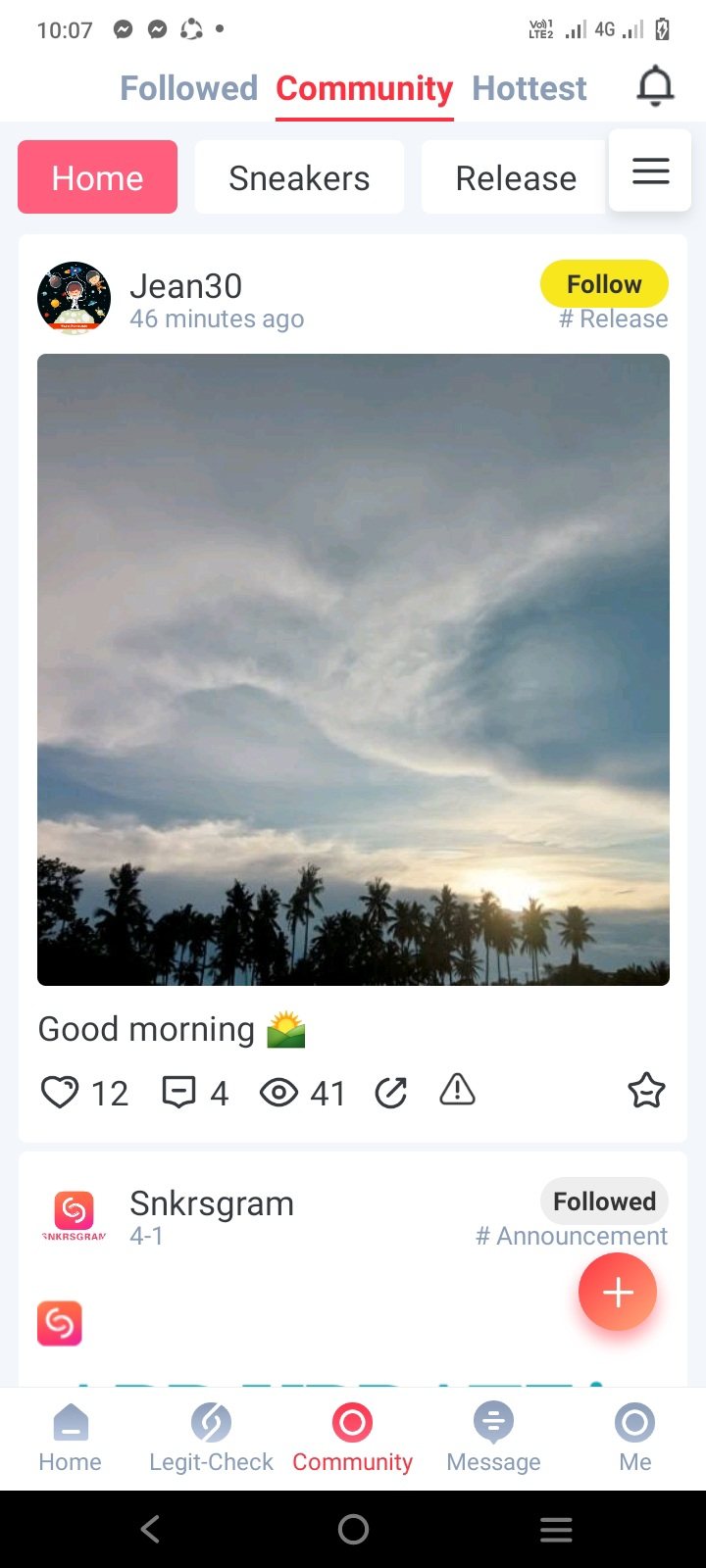The width and height of the screenshot is (706, 1568).
Task: Go to the bottom Home tab
Action: (70, 1437)
